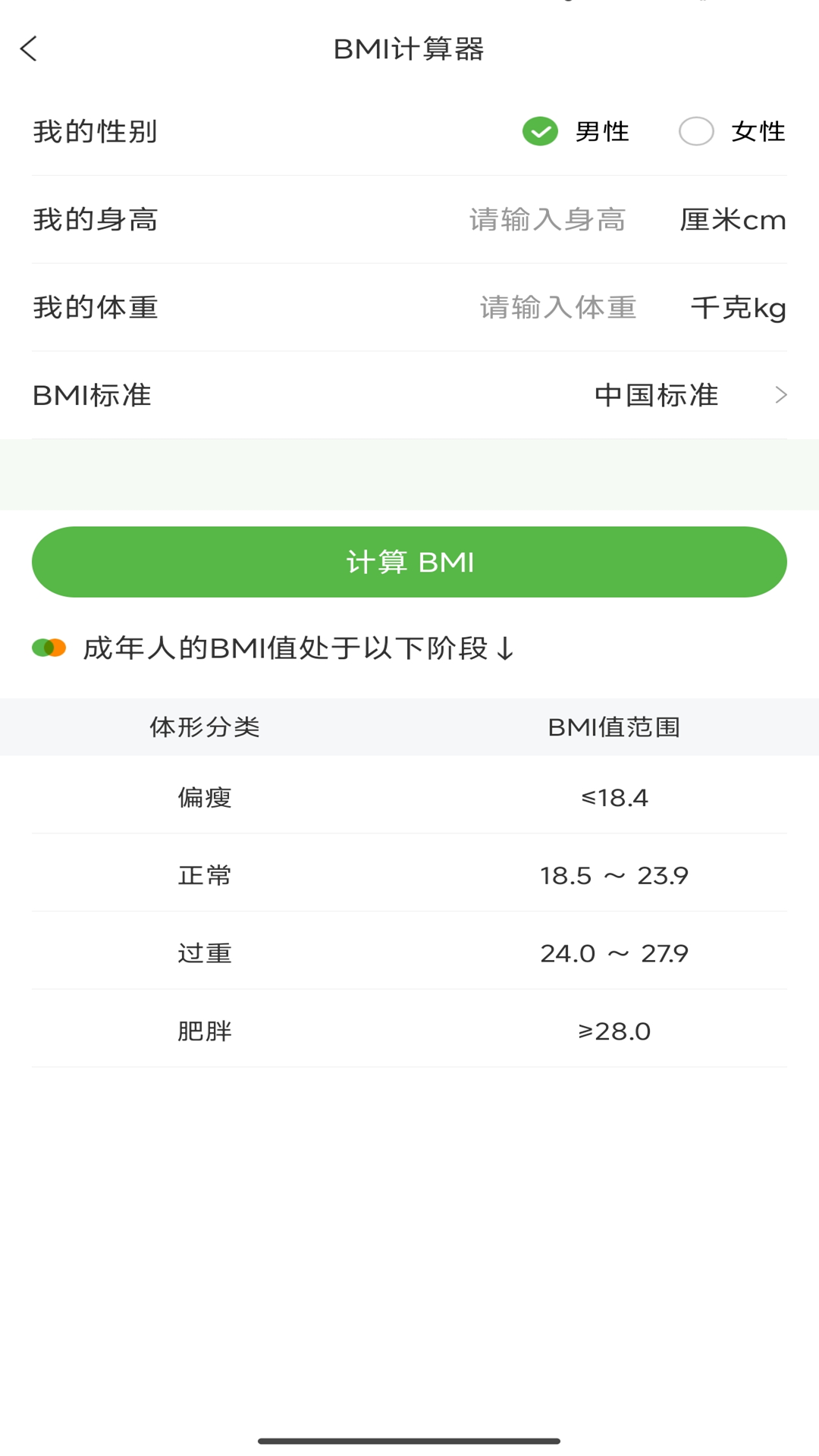This screenshot has height=1456, width=819.
Task: Click the empty circle beside 女性
Action: click(695, 130)
